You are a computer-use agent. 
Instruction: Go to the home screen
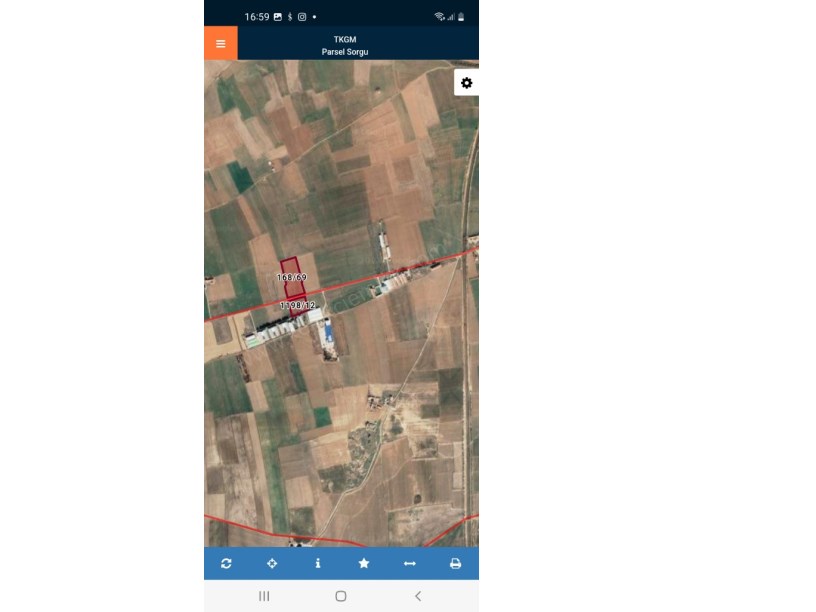(341, 596)
